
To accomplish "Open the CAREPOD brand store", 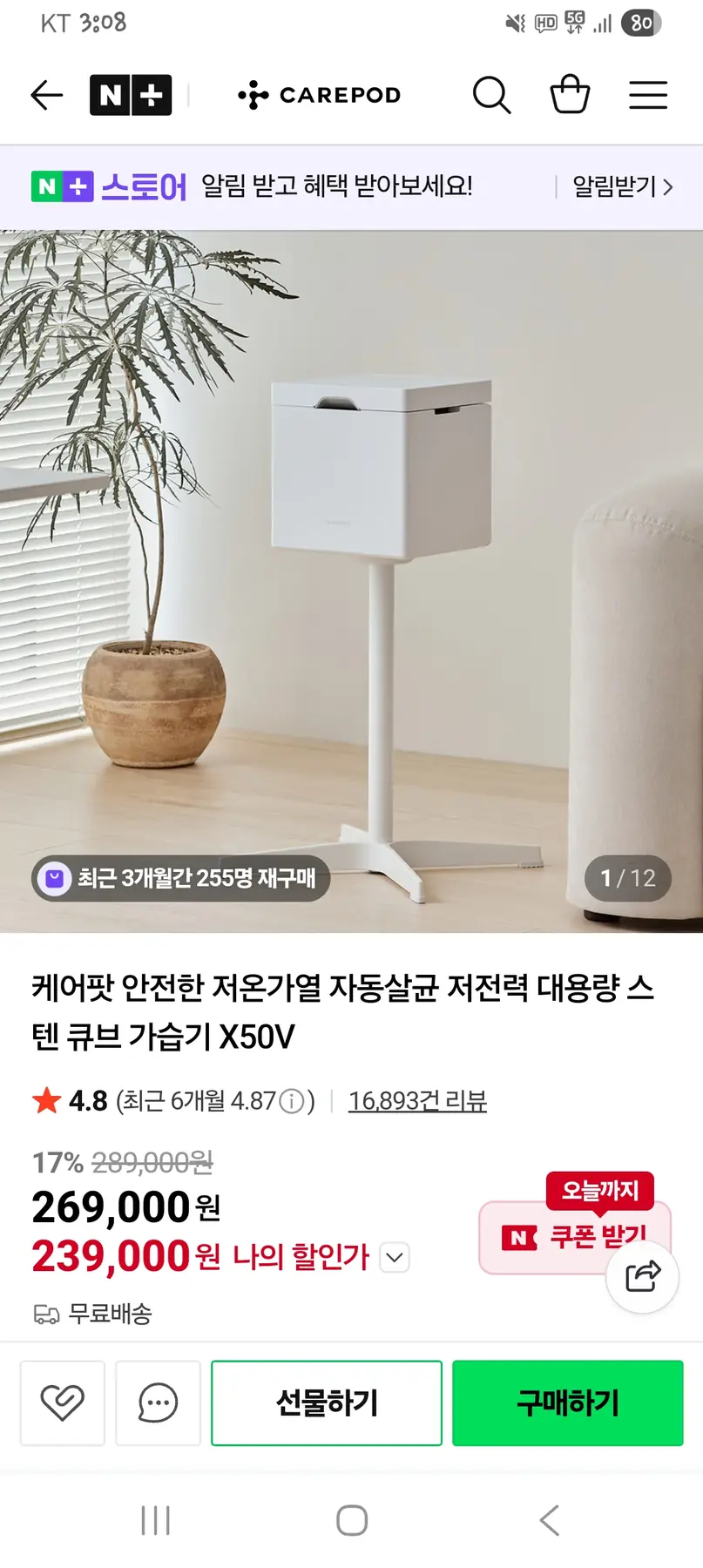I will [x=320, y=95].
